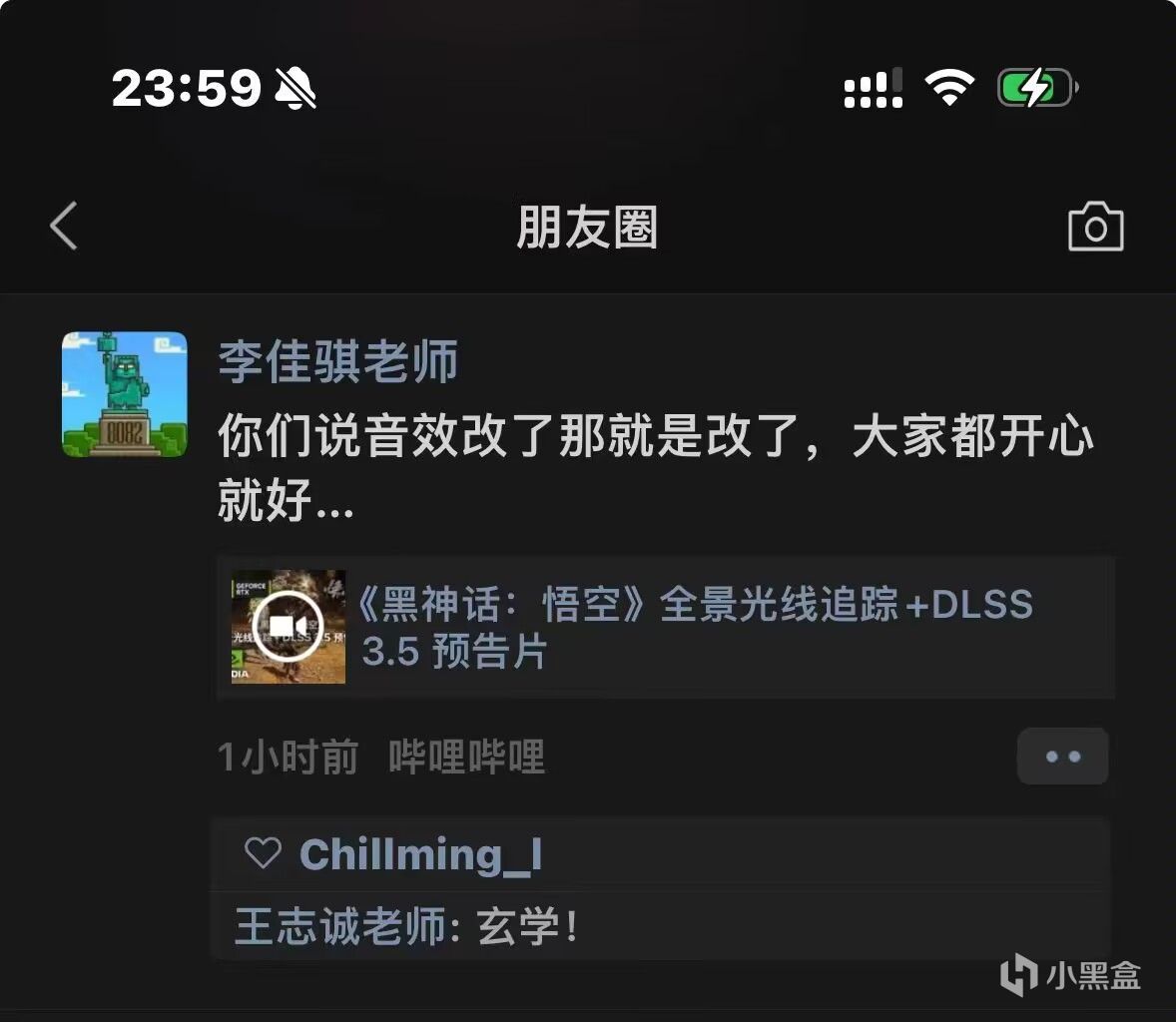Go back from the 朋友圈 screen
Screen dimensions: 1176x1022
pos(64,226)
